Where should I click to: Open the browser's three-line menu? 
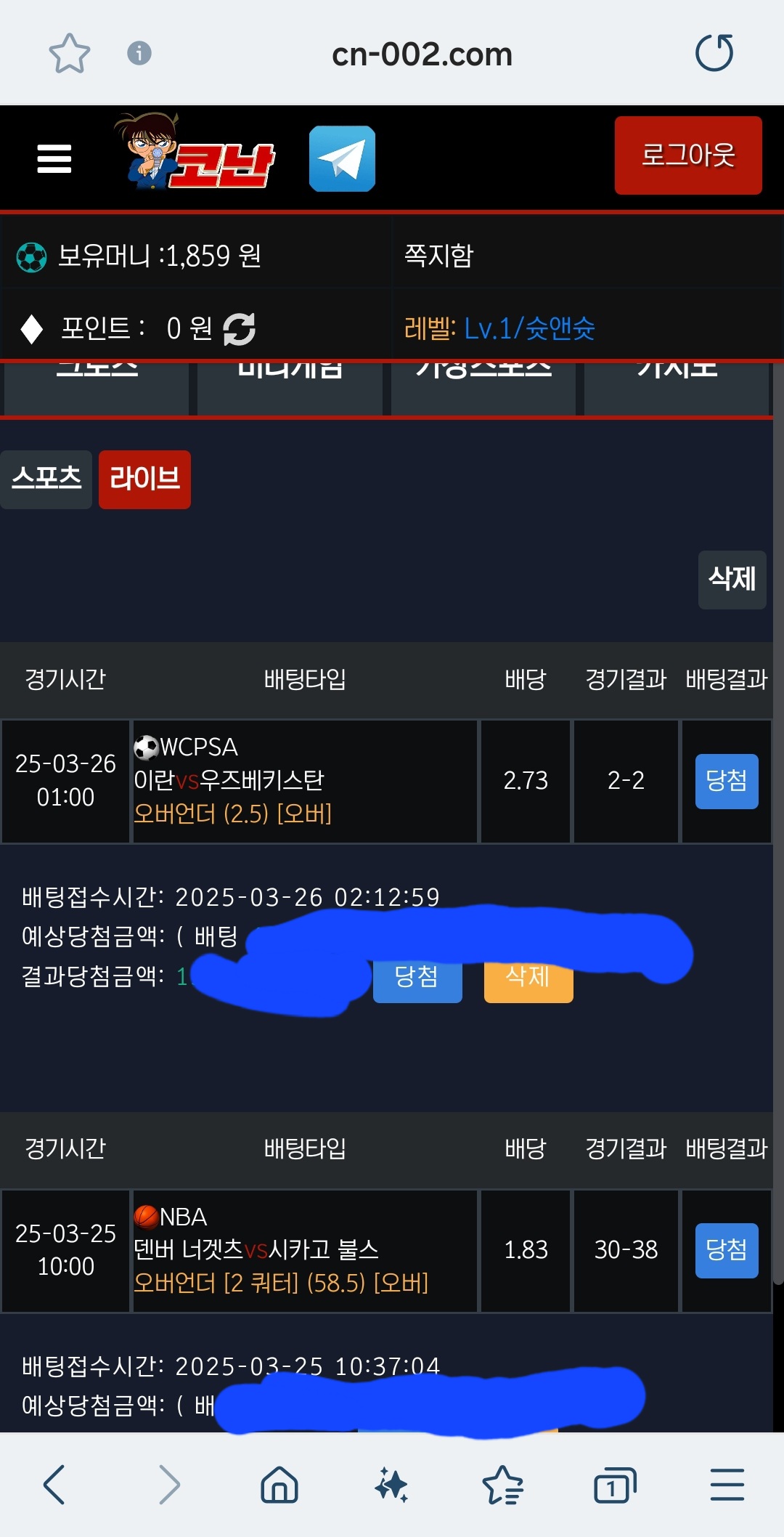coord(727,1484)
